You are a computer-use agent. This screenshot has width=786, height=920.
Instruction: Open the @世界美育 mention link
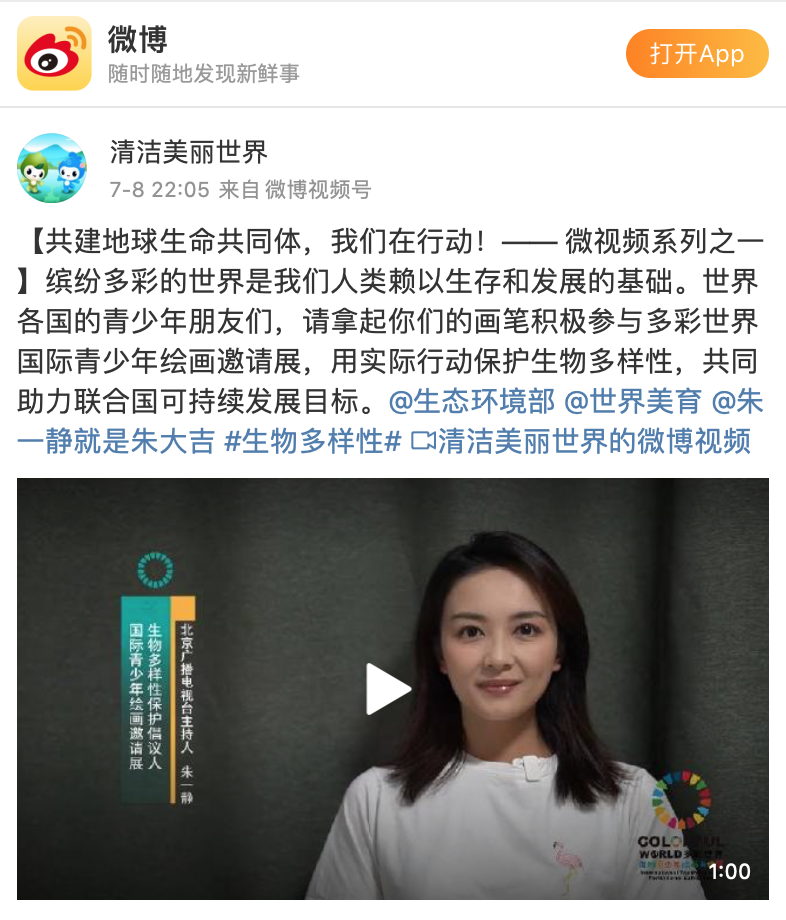633,402
